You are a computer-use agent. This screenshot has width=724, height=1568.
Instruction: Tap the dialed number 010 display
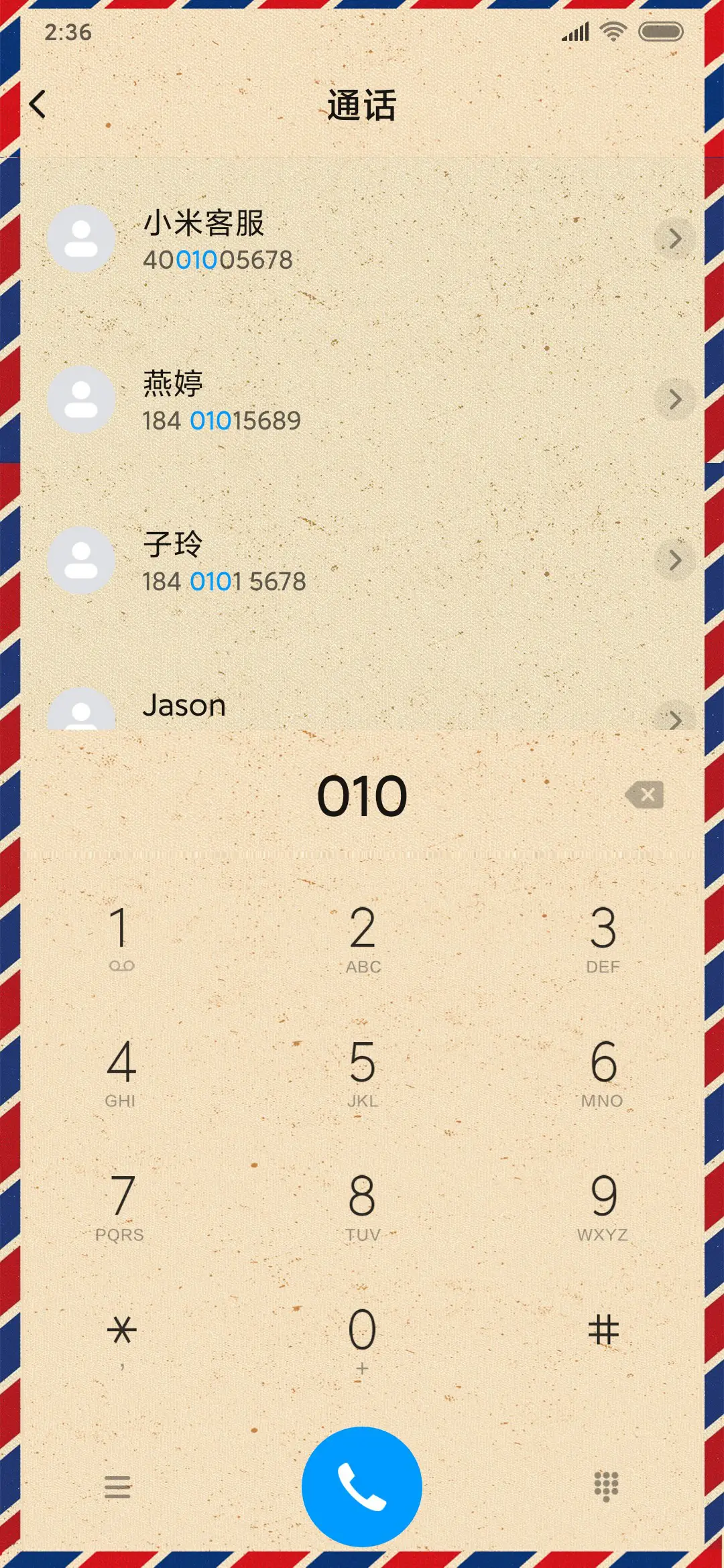pos(361,796)
